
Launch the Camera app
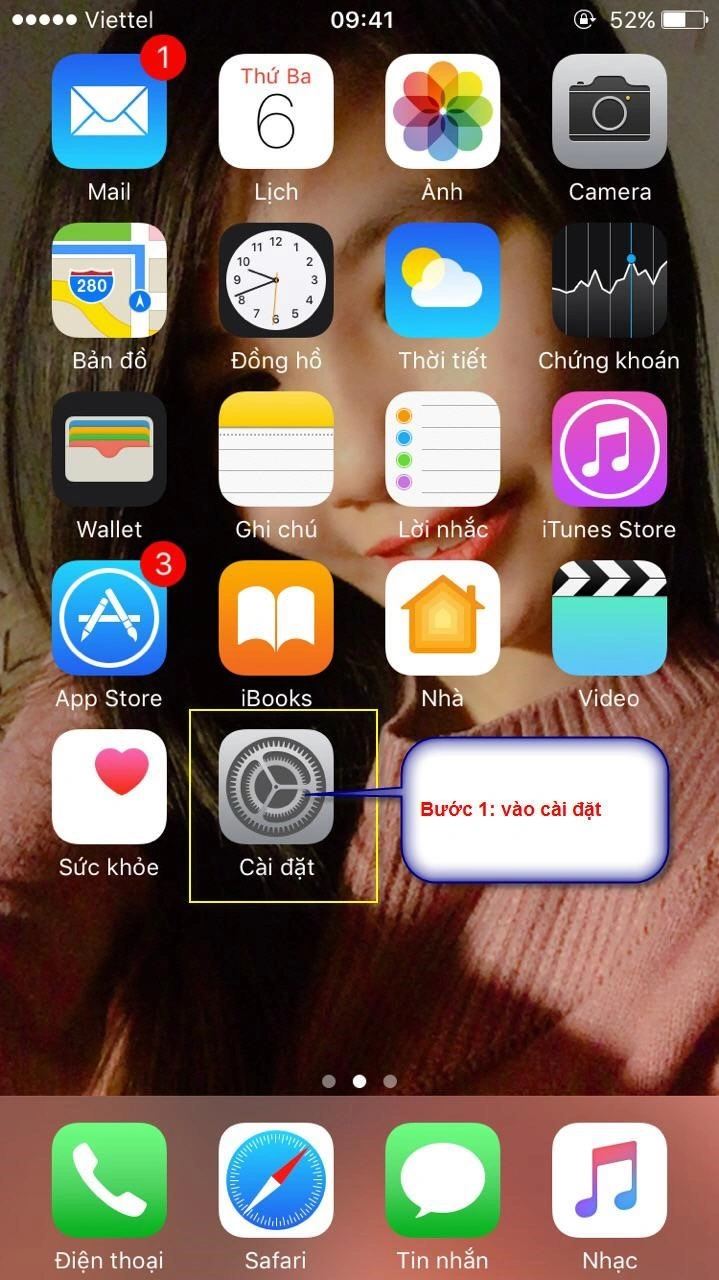[609, 111]
